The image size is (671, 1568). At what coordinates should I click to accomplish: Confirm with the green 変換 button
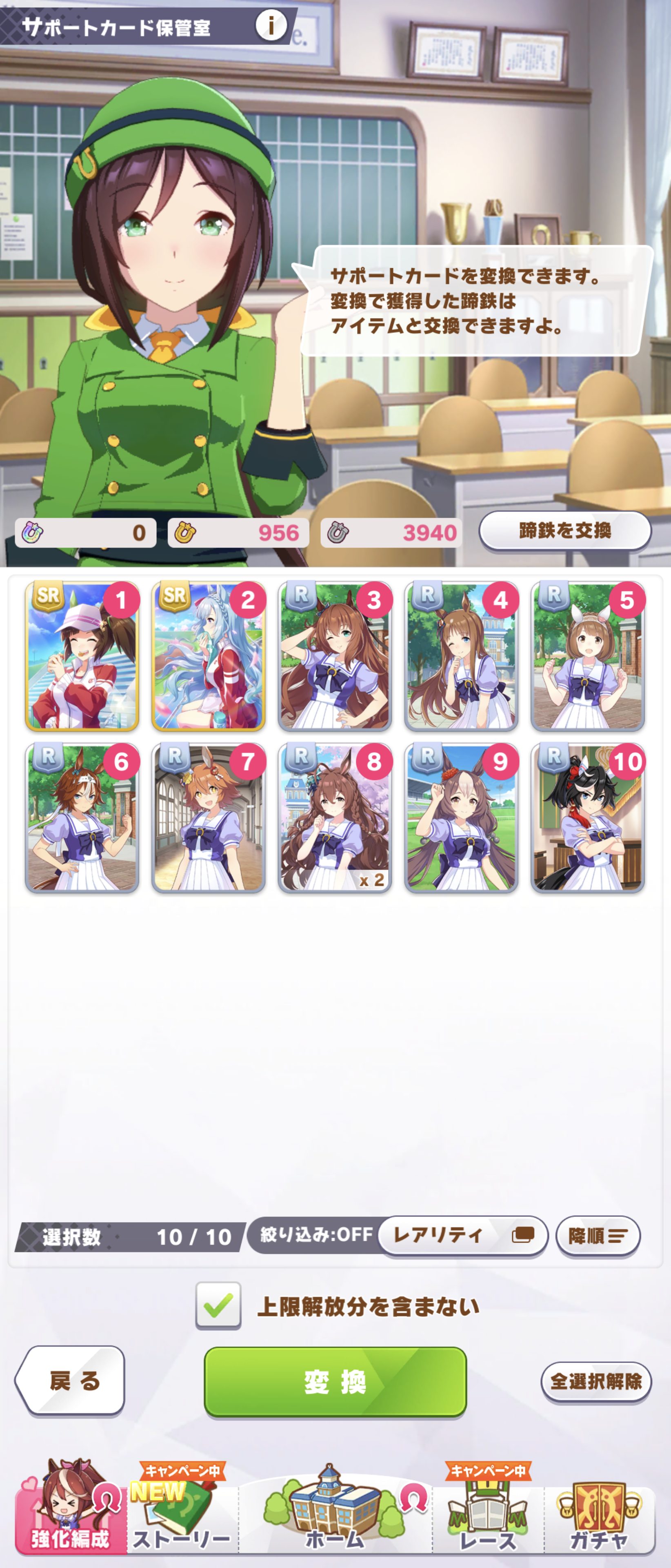tap(335, 1381)
